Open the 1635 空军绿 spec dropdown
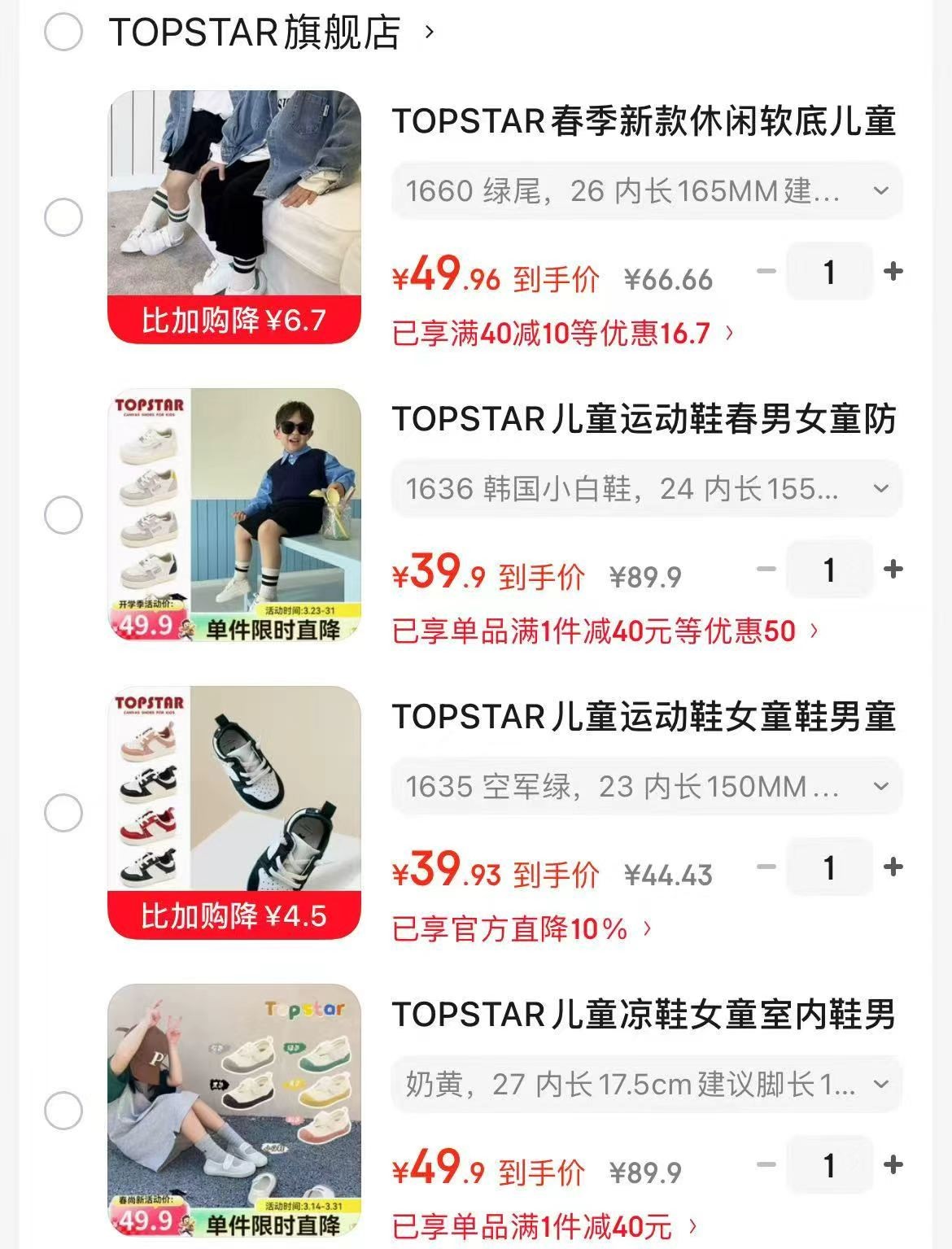The height and width of the screenshot is (1249, 952). [x=647, y=787]
